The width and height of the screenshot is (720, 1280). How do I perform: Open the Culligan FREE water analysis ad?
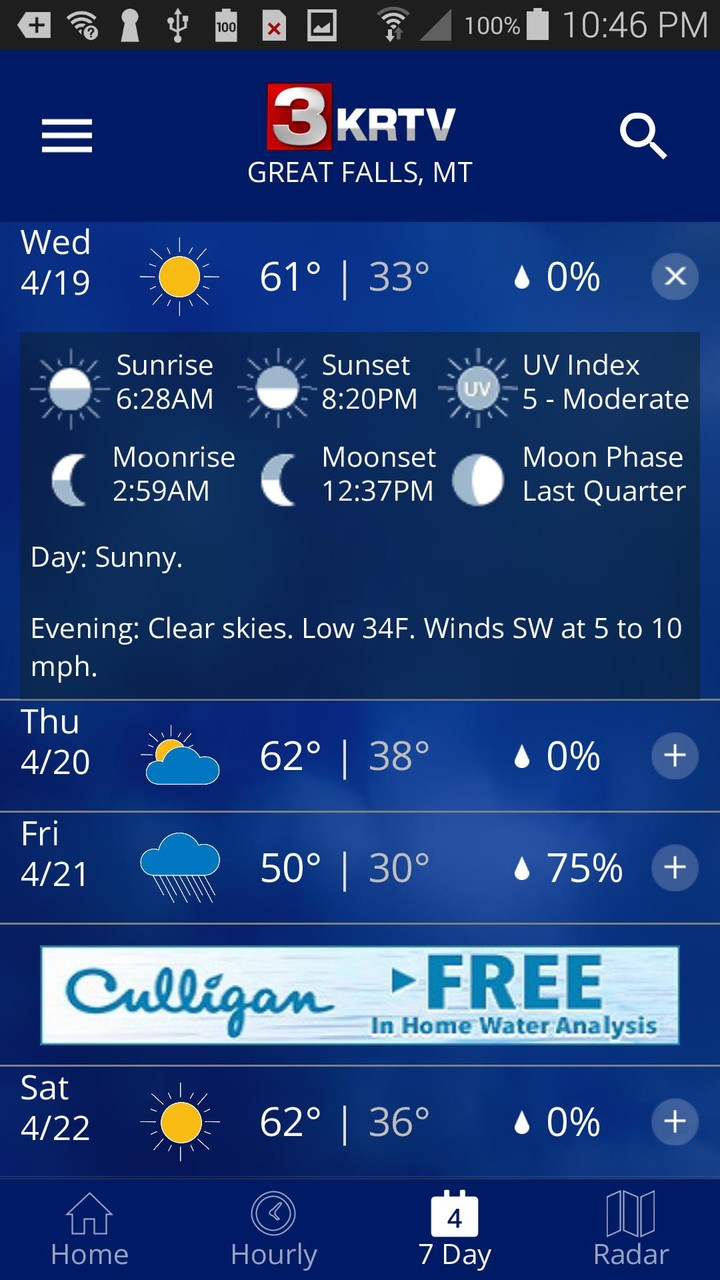360,994
